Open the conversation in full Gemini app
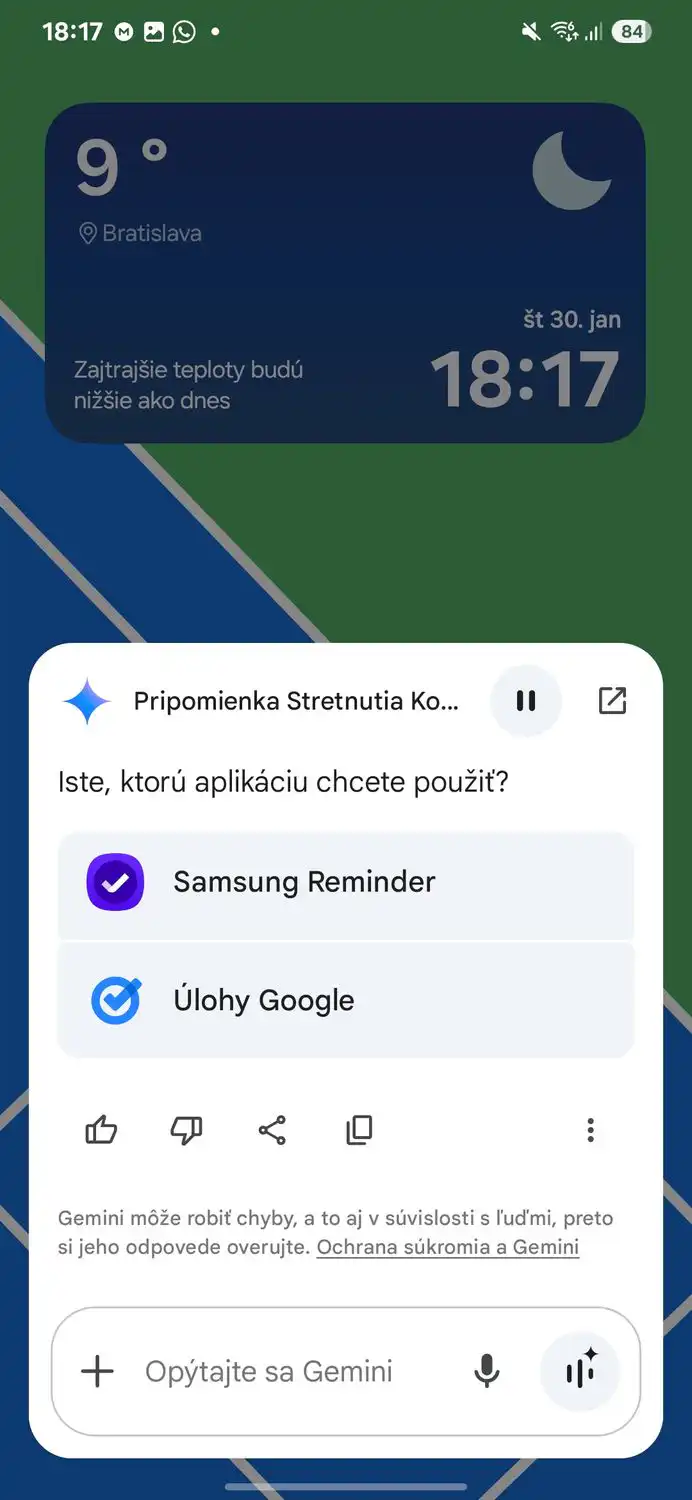Screen dimensions: 692x1500 coord(612,701)
